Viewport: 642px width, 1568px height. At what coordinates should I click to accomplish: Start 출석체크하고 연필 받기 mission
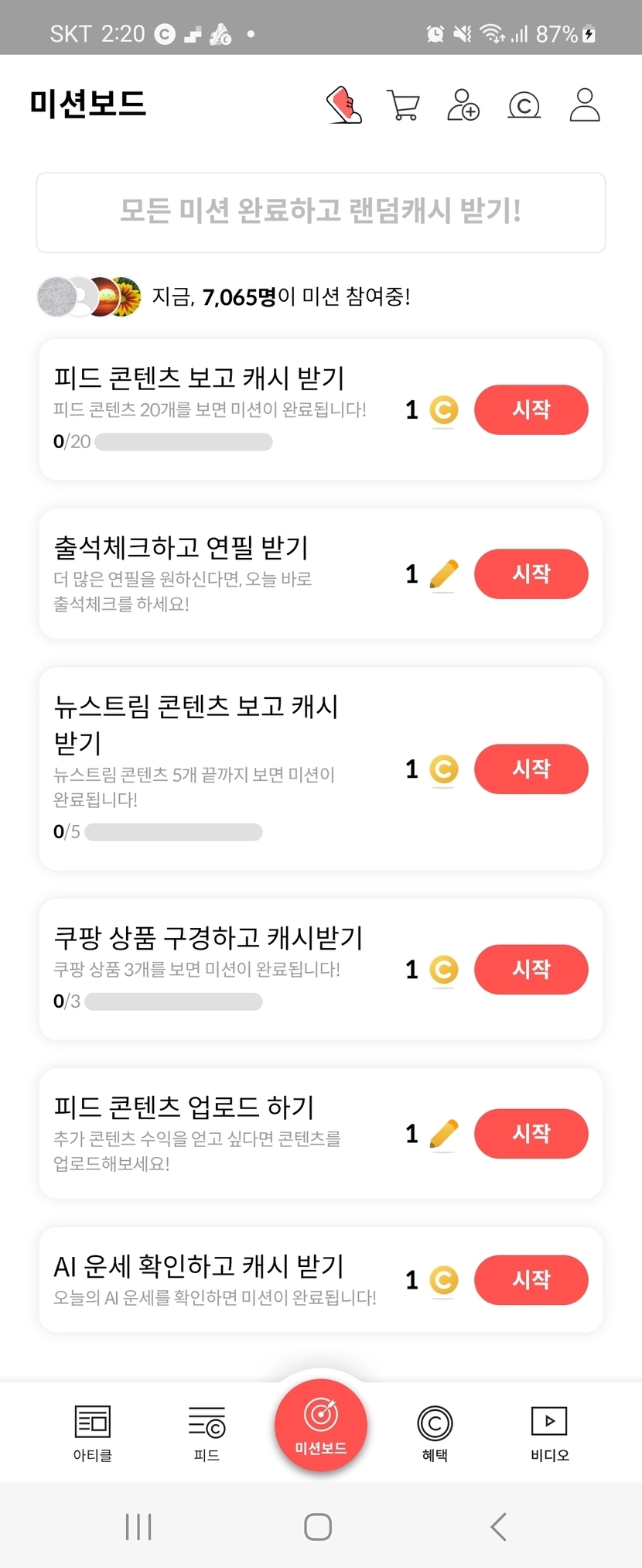(531, 573)
